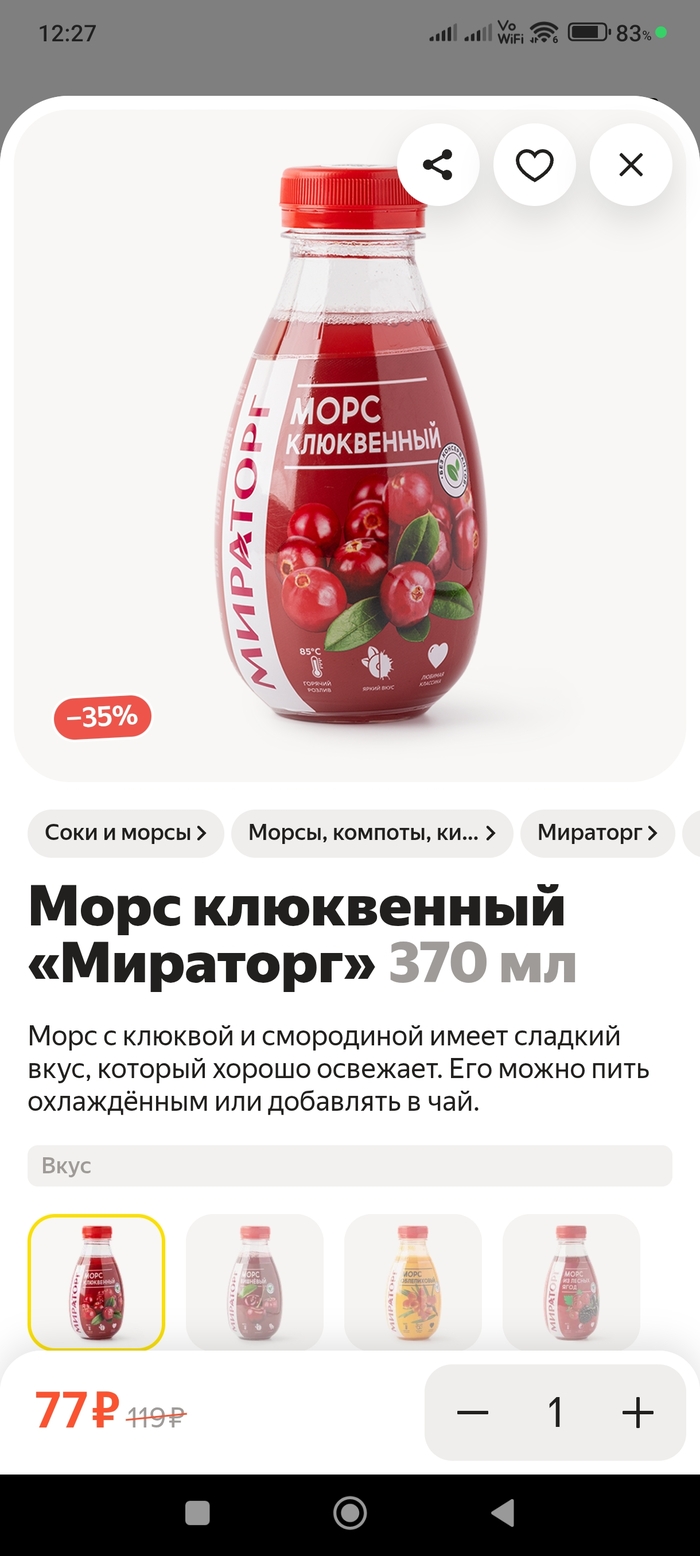Go to home via system home button
The image size is (700, 1556).
click(350, 1513)
